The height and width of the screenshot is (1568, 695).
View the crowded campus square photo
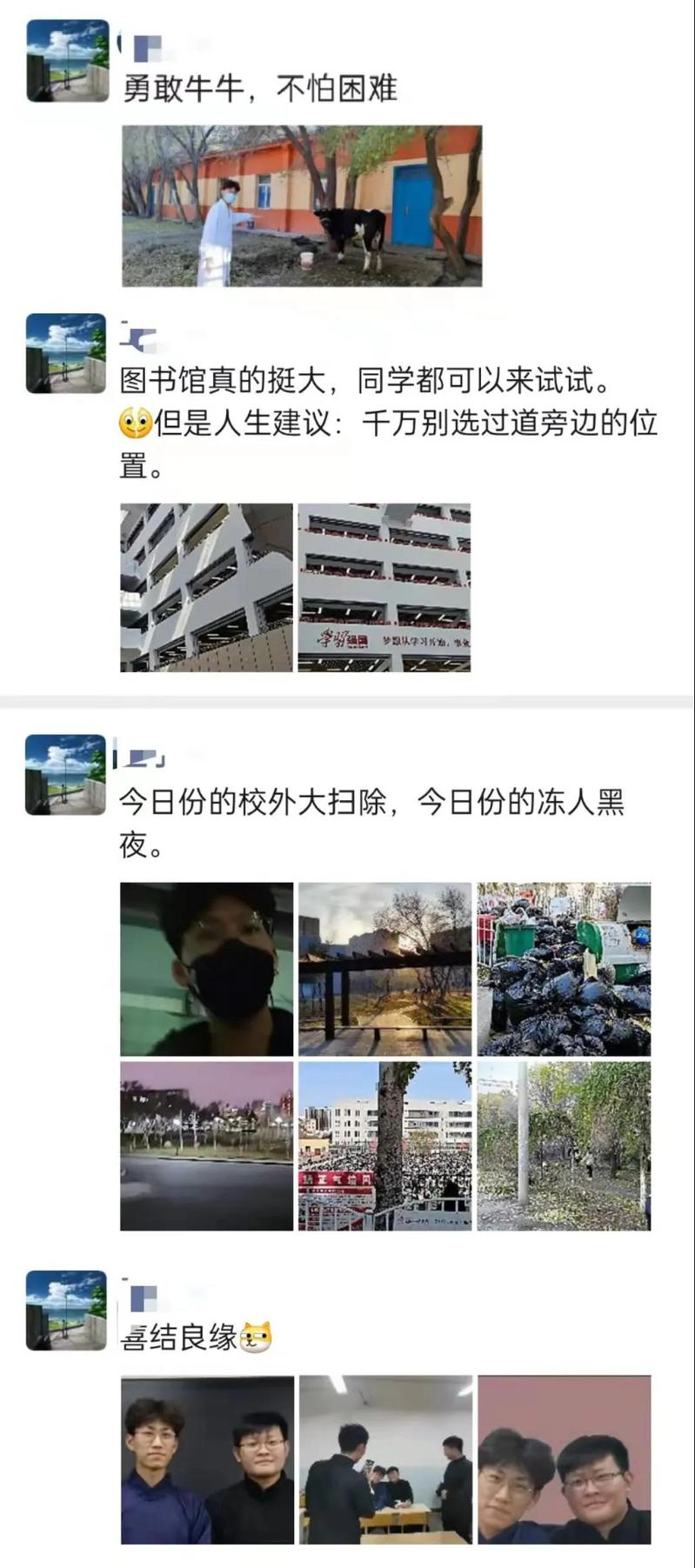click(384, 1145)
